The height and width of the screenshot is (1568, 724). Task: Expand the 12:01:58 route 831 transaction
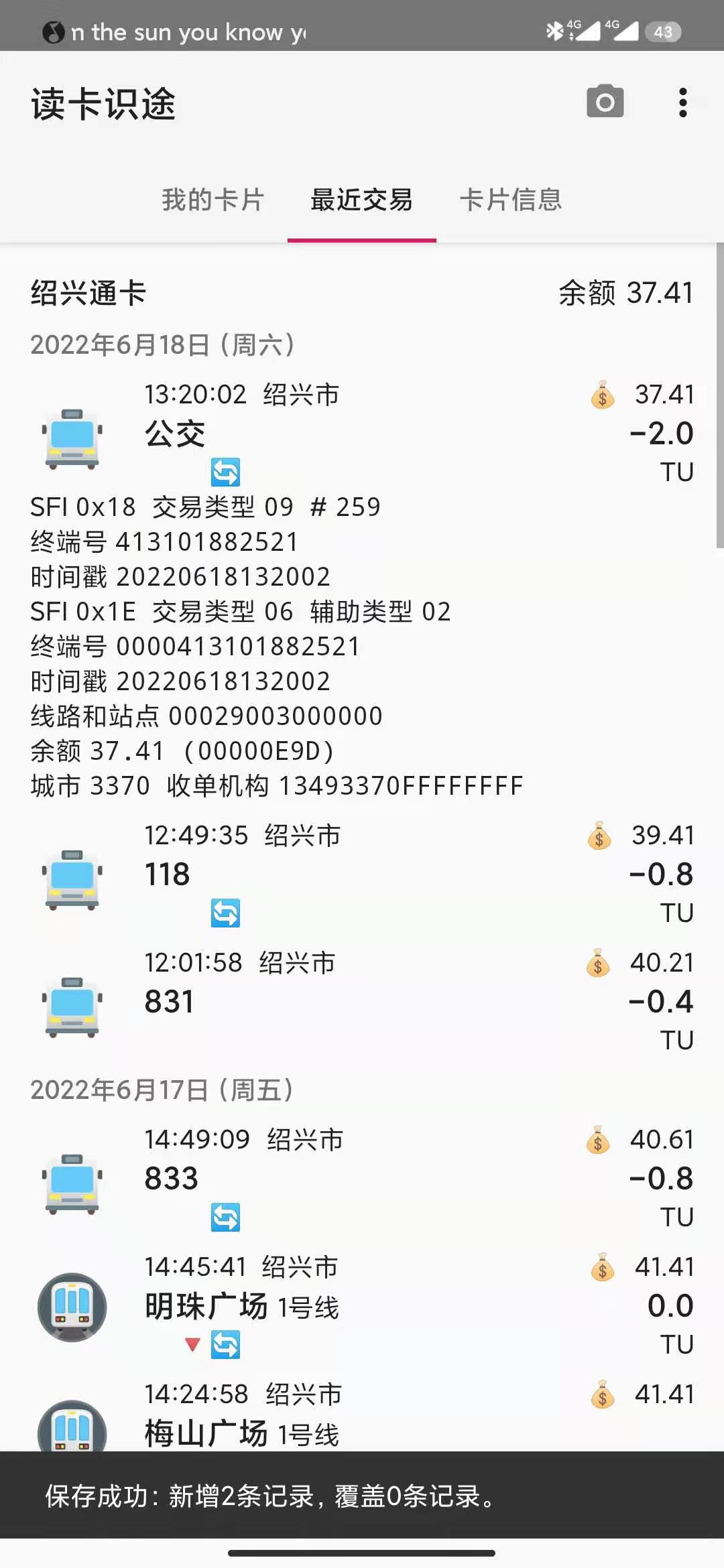click(x=362, y=1001)
